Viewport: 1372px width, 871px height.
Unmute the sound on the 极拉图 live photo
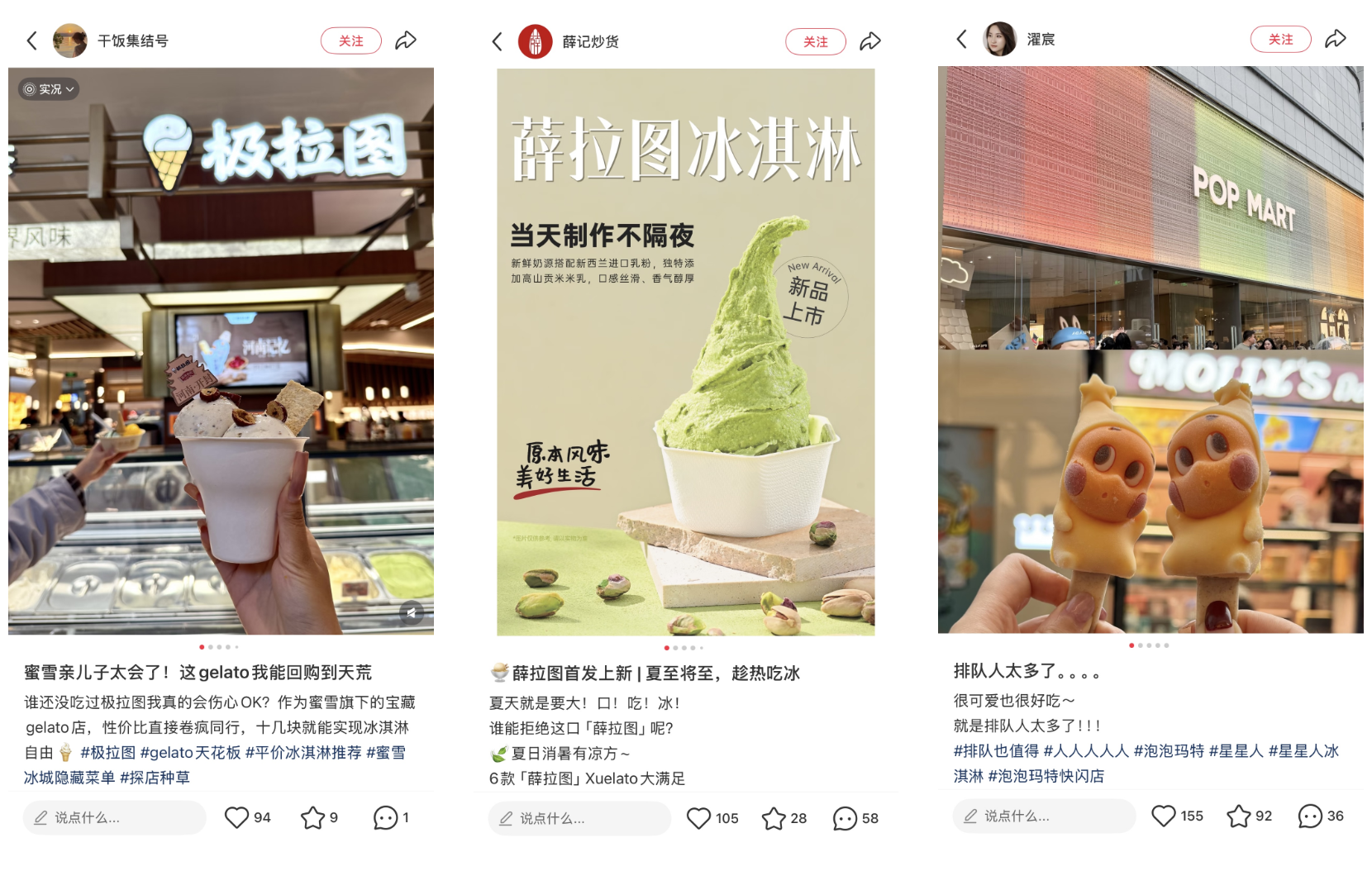coord(411,612)
